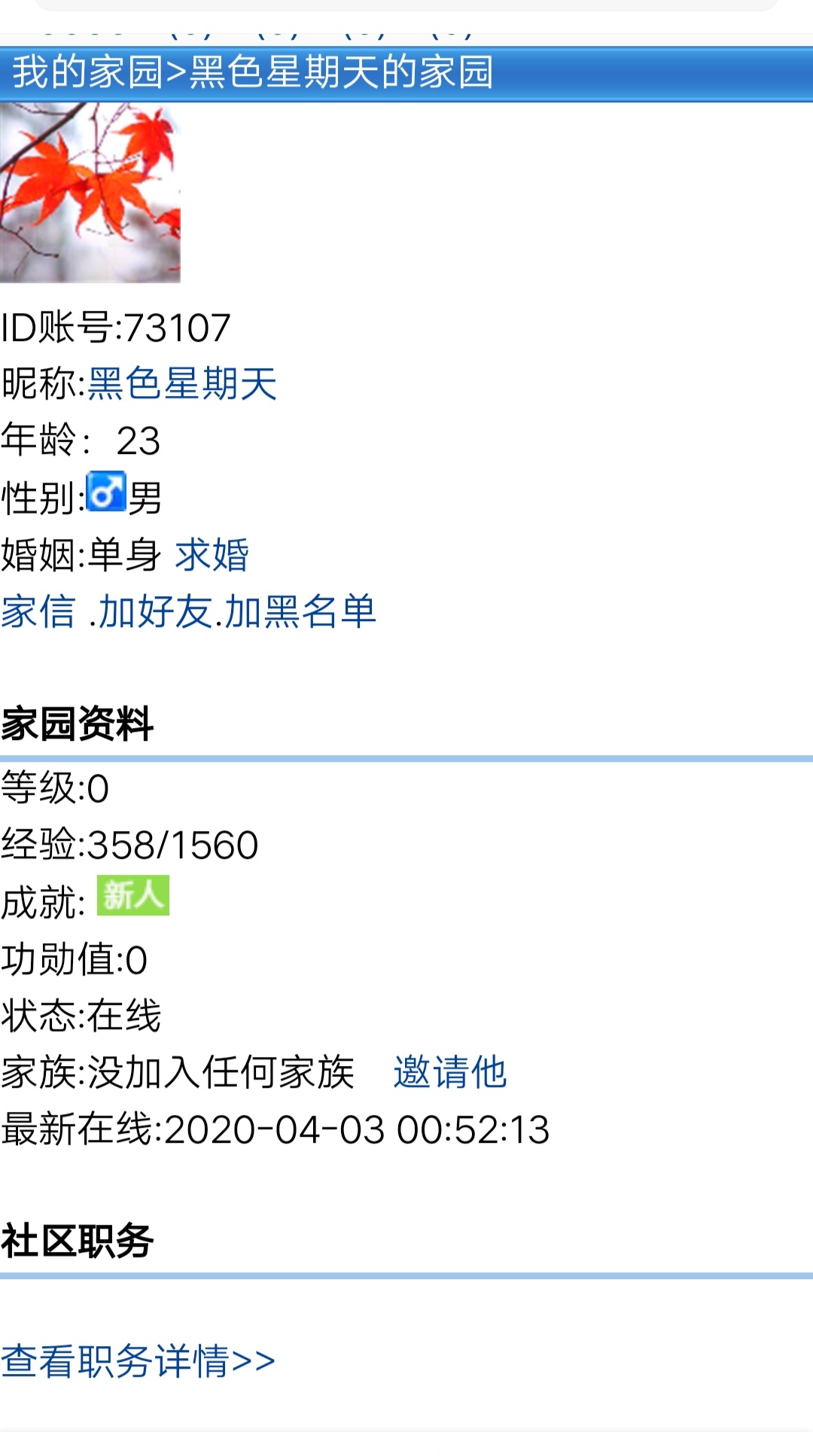Tap 邀请他 to invite to family
Image resolution: width=813 pixels, height=1456 pixels.
point(449,1071)
